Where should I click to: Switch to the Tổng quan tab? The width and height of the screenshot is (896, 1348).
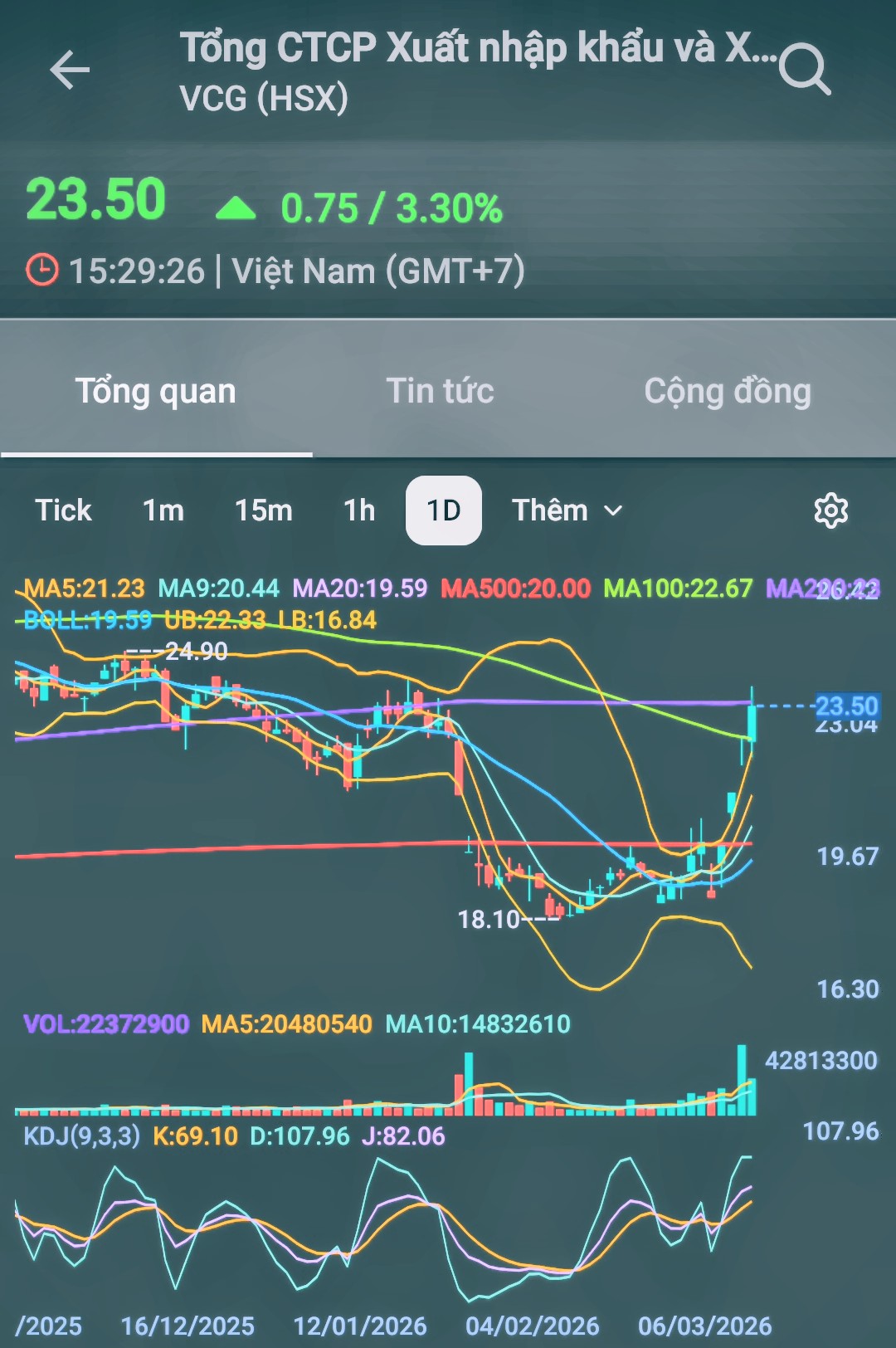[x=156, y=392]
